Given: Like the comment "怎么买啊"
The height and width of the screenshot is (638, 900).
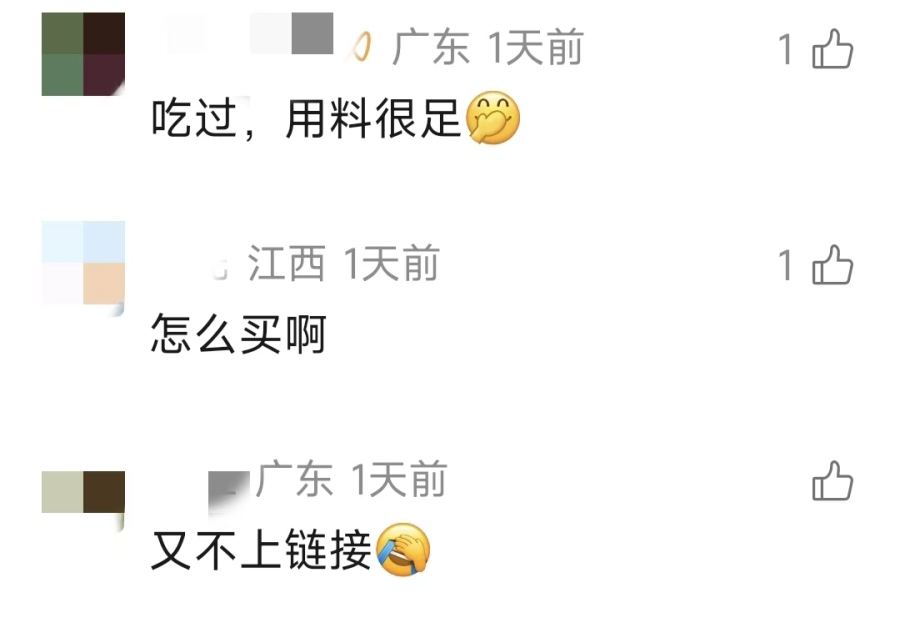Looking at the screenshot, I should (x=832, y=264).
